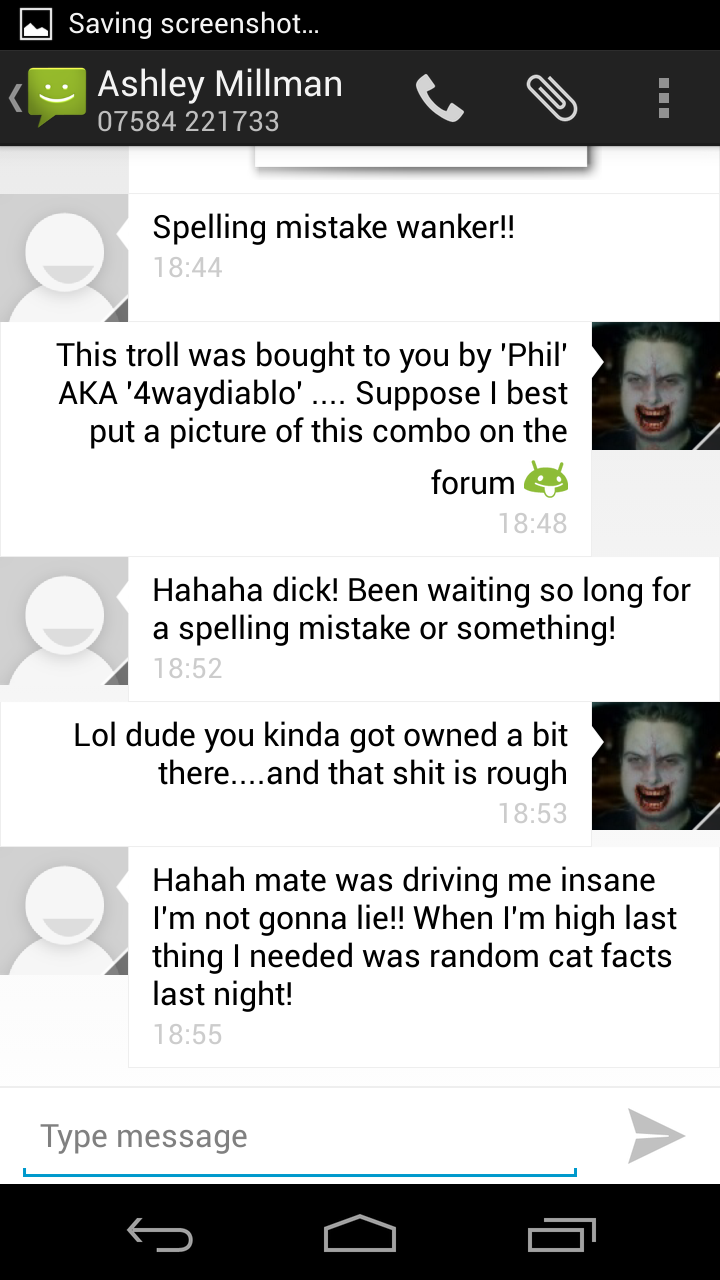Call Ashley Millman with the phone icon

pyautogui.click(x=439, y=98)
